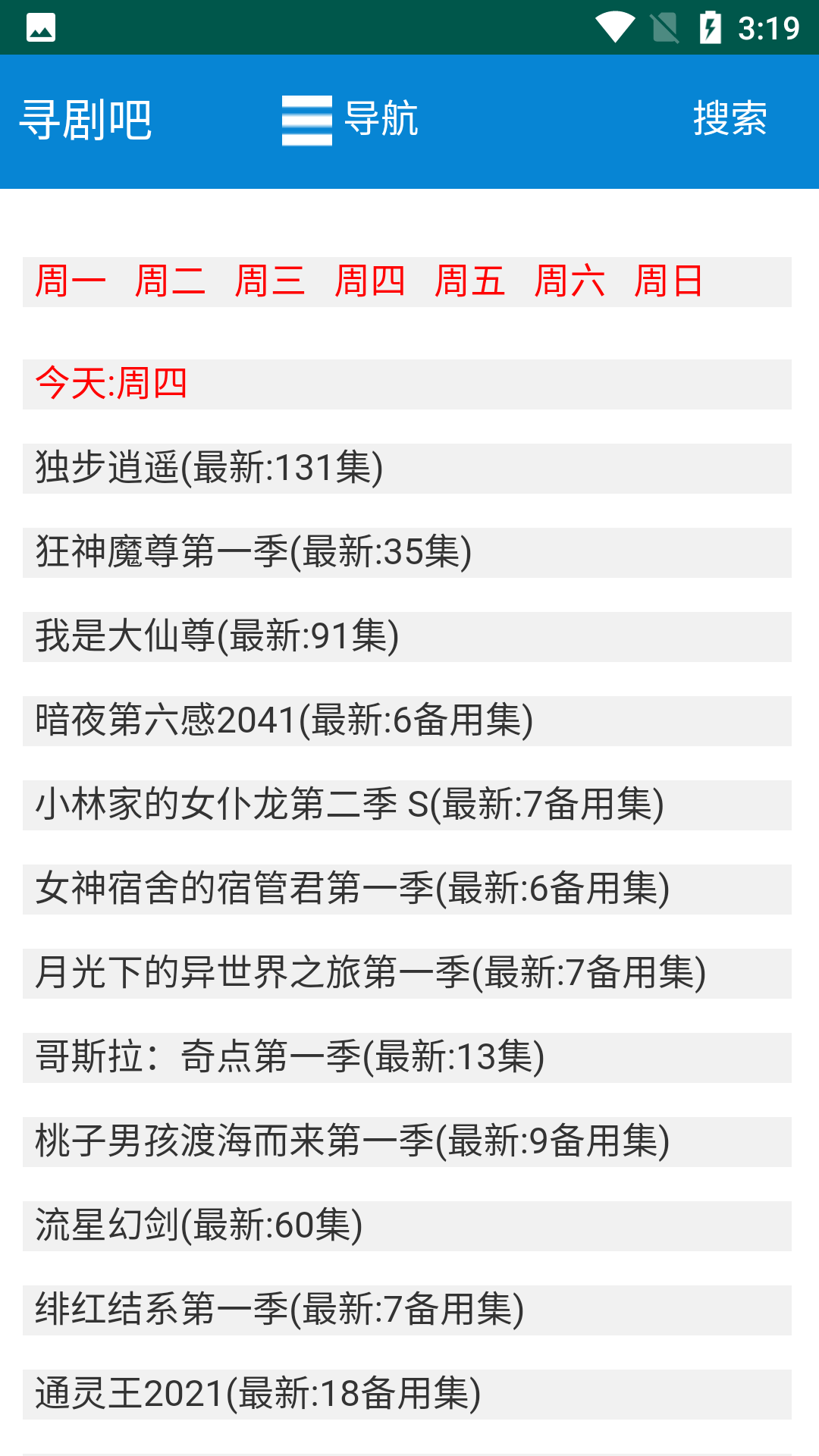
Task: Open 绯红结系第一季
Action: pyautogui.click(x=407, y=1310)
